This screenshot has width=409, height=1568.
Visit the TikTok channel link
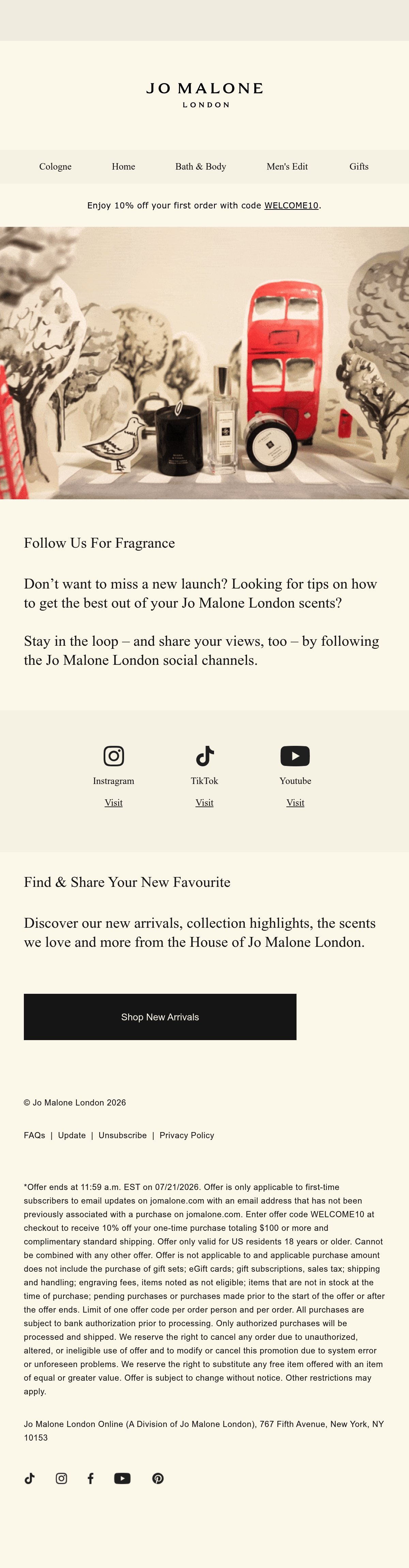tap(204, 803)
